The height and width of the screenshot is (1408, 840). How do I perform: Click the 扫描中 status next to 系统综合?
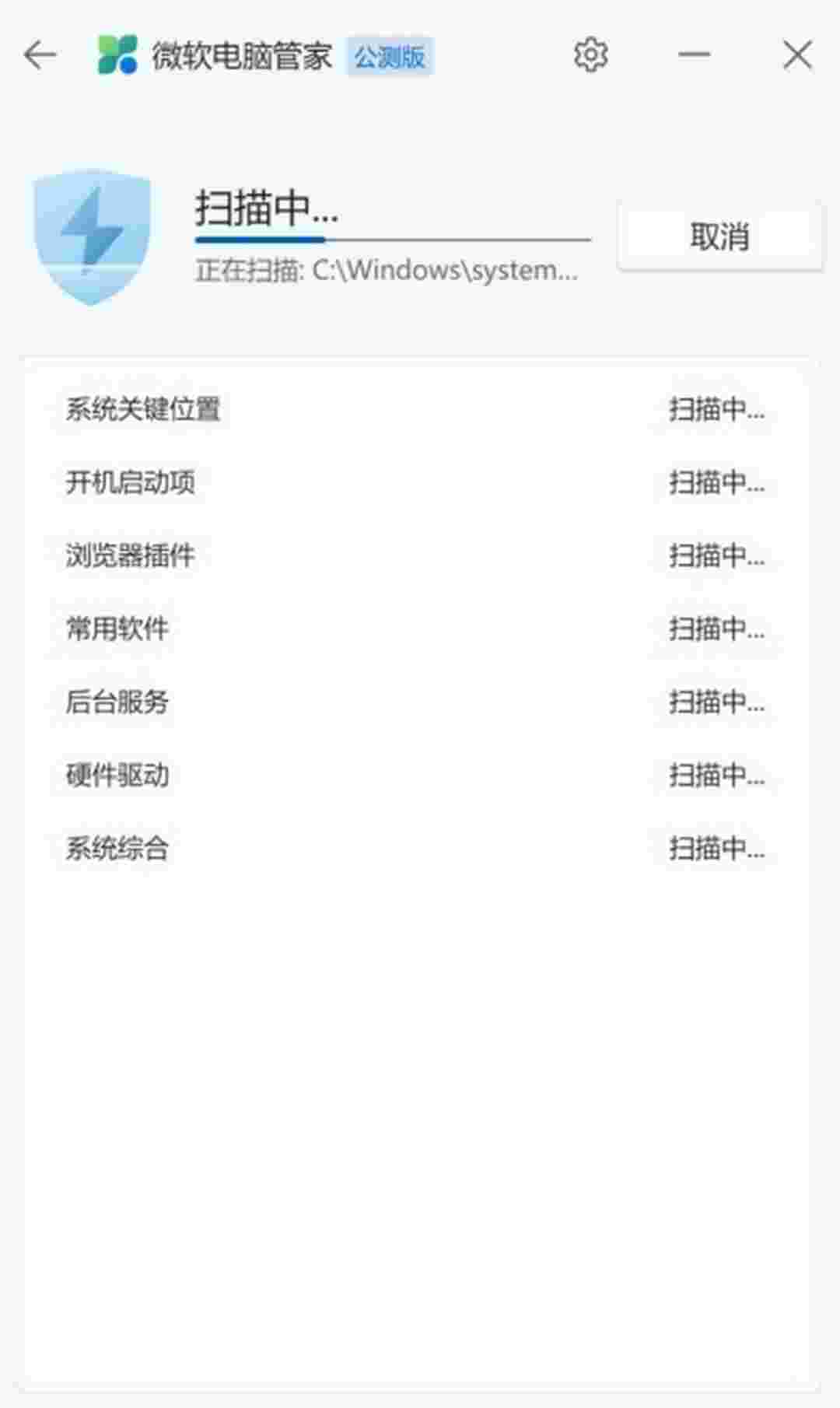(716, 848)
